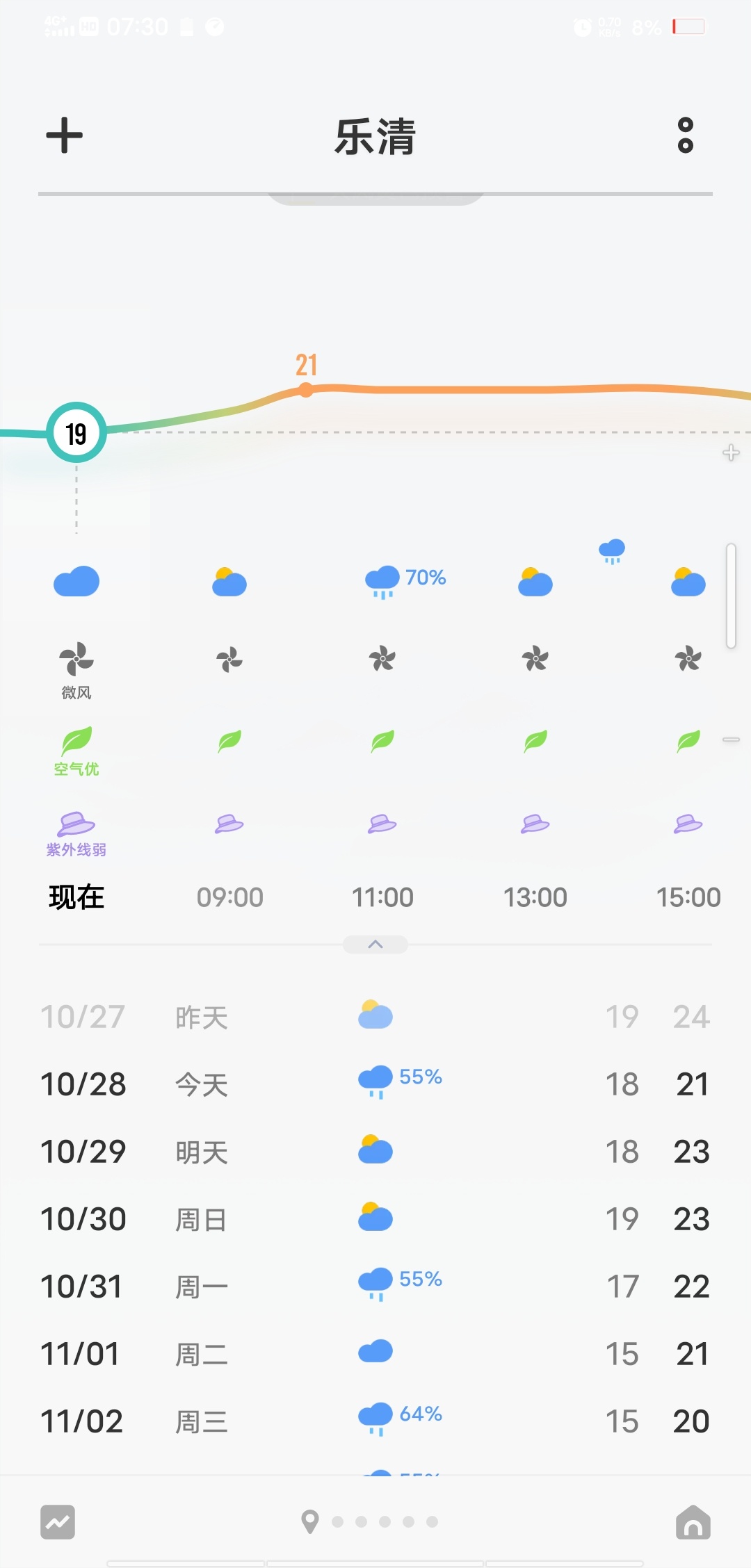Select the 11:00 hourly forecast
The image size is (751, 1568).
(382, 897)
